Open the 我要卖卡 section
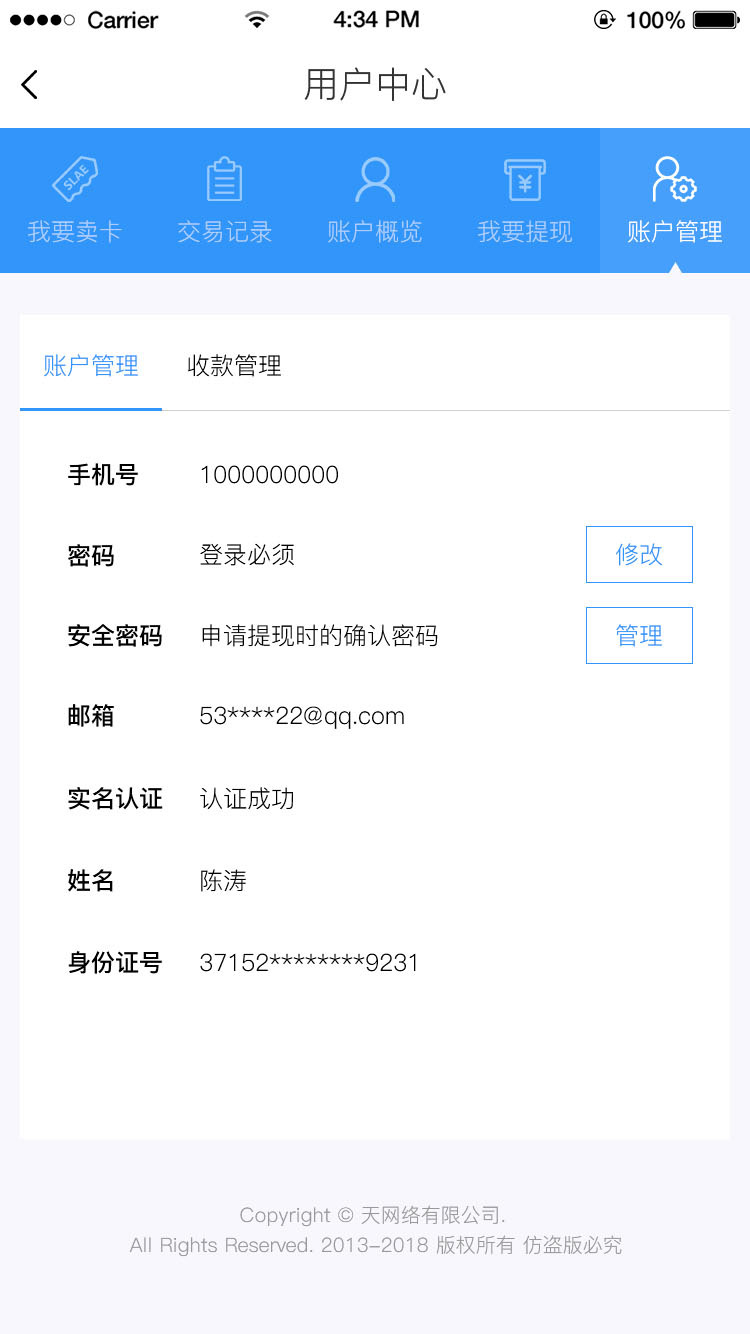 pos(75,200)
